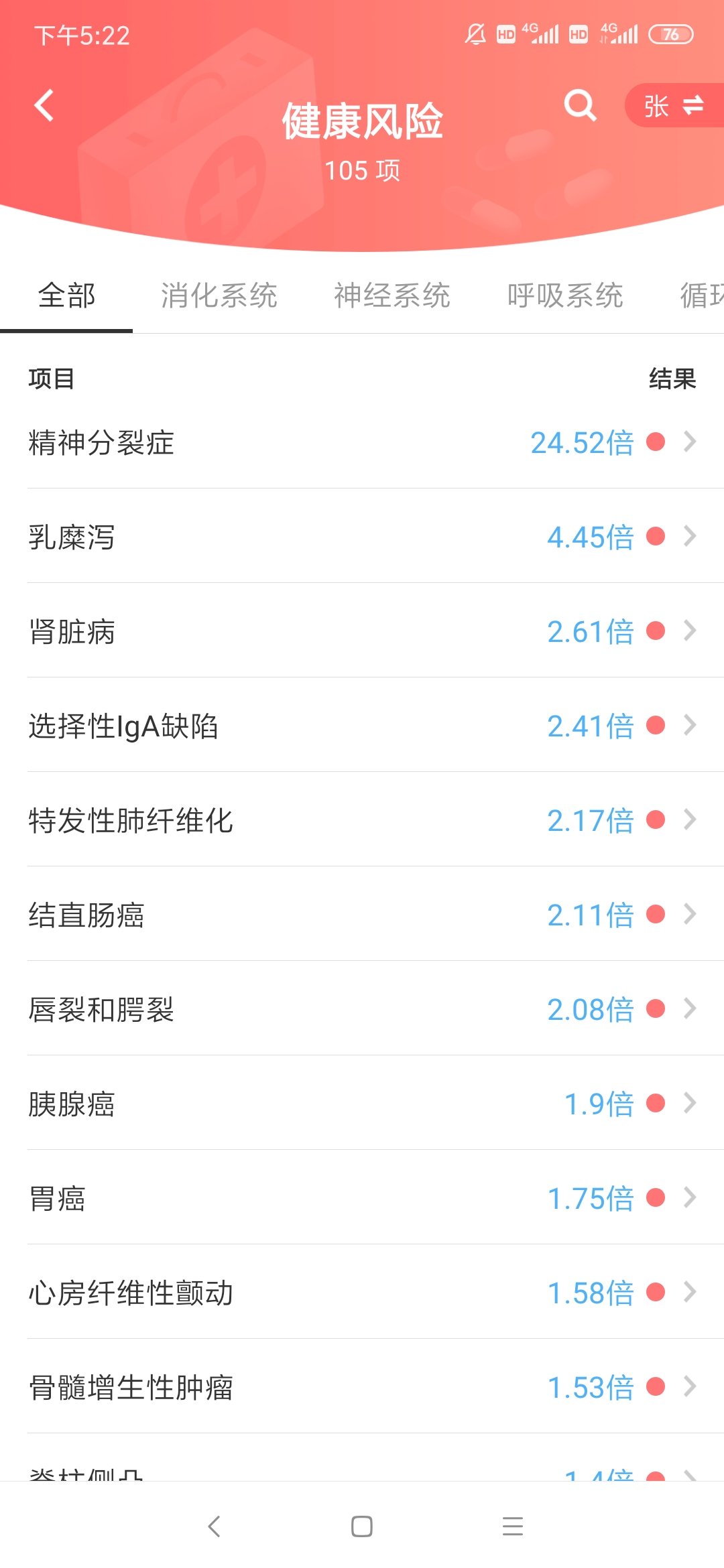Open 特发性肺纤维化 risk item
Screen dimensions: 724x1568
coord(362,820)
